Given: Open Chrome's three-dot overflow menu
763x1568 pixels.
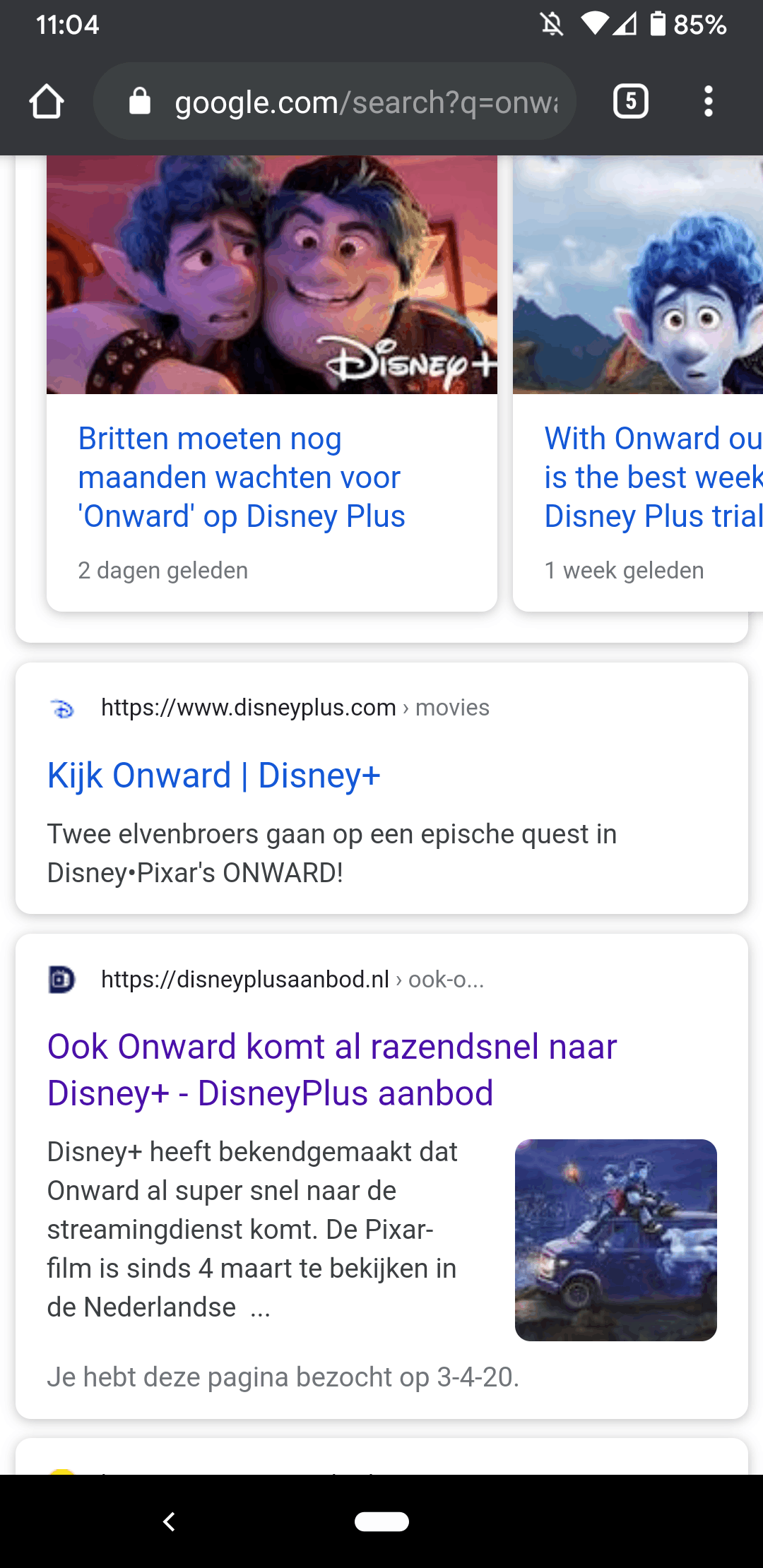Looking at the screenshot, I should coord(708,102).
